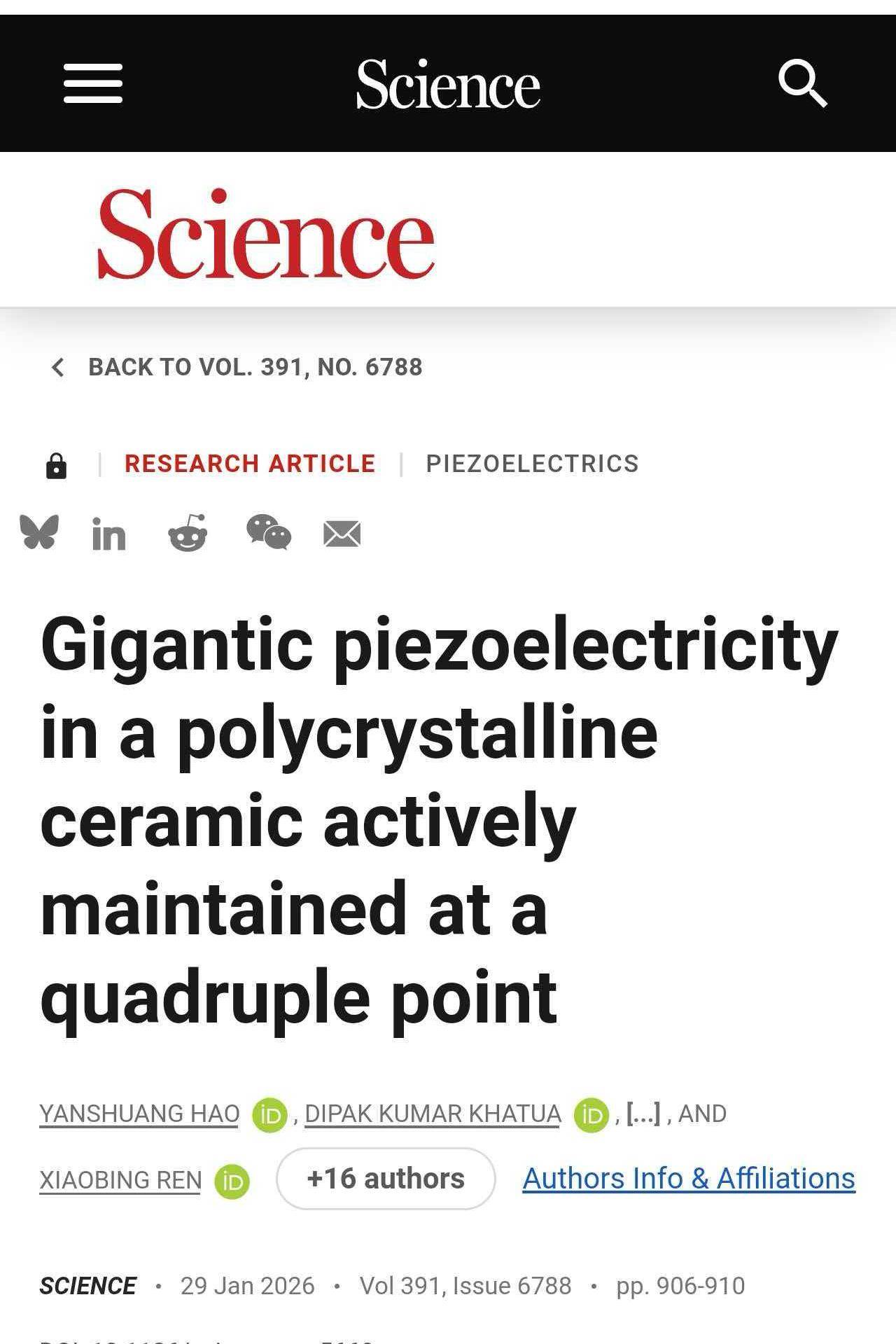The width and height of the screenshot is (896, 1344).
Task: Open author Dipak Kumar Khatua's profile
Action: click(x=433, y=1114)
